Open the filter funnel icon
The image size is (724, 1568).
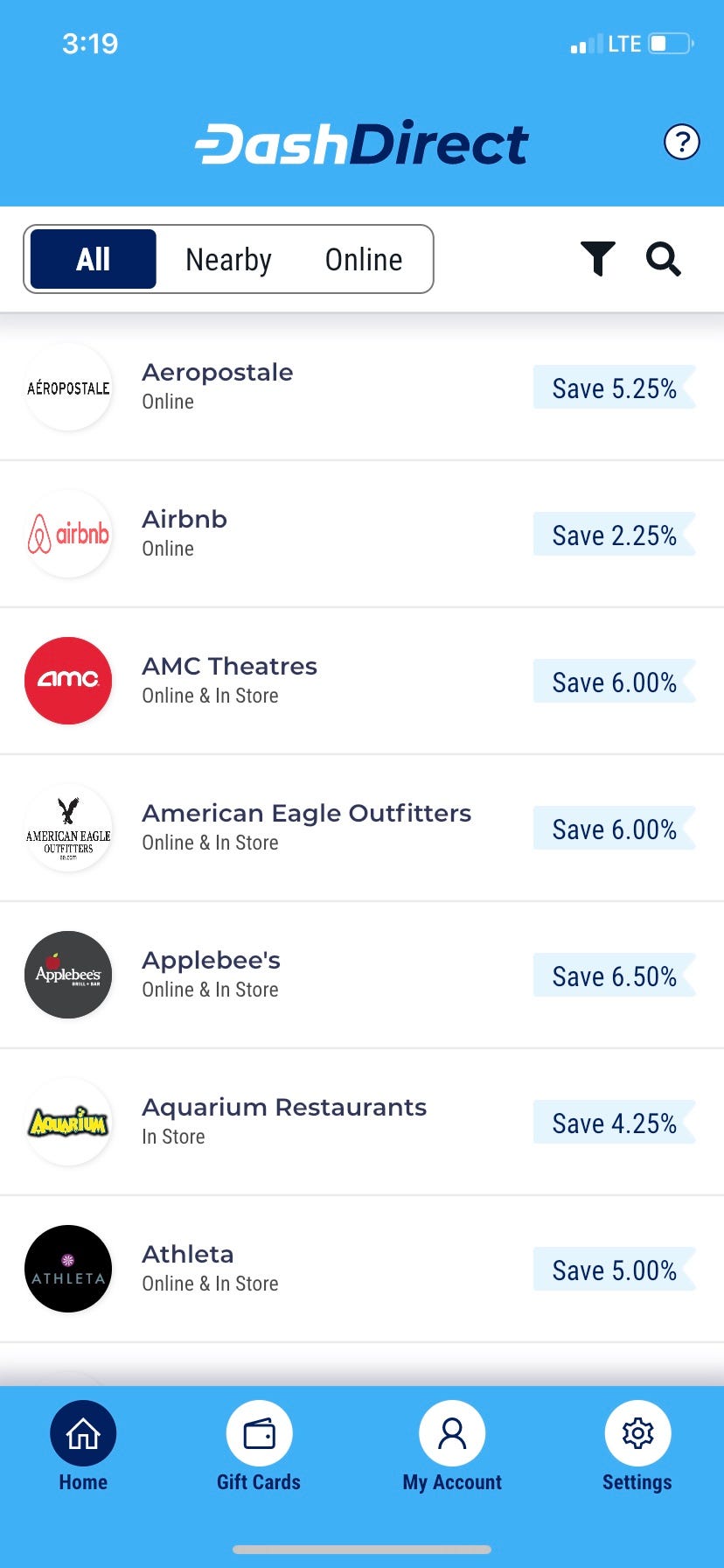coord(598,259)
